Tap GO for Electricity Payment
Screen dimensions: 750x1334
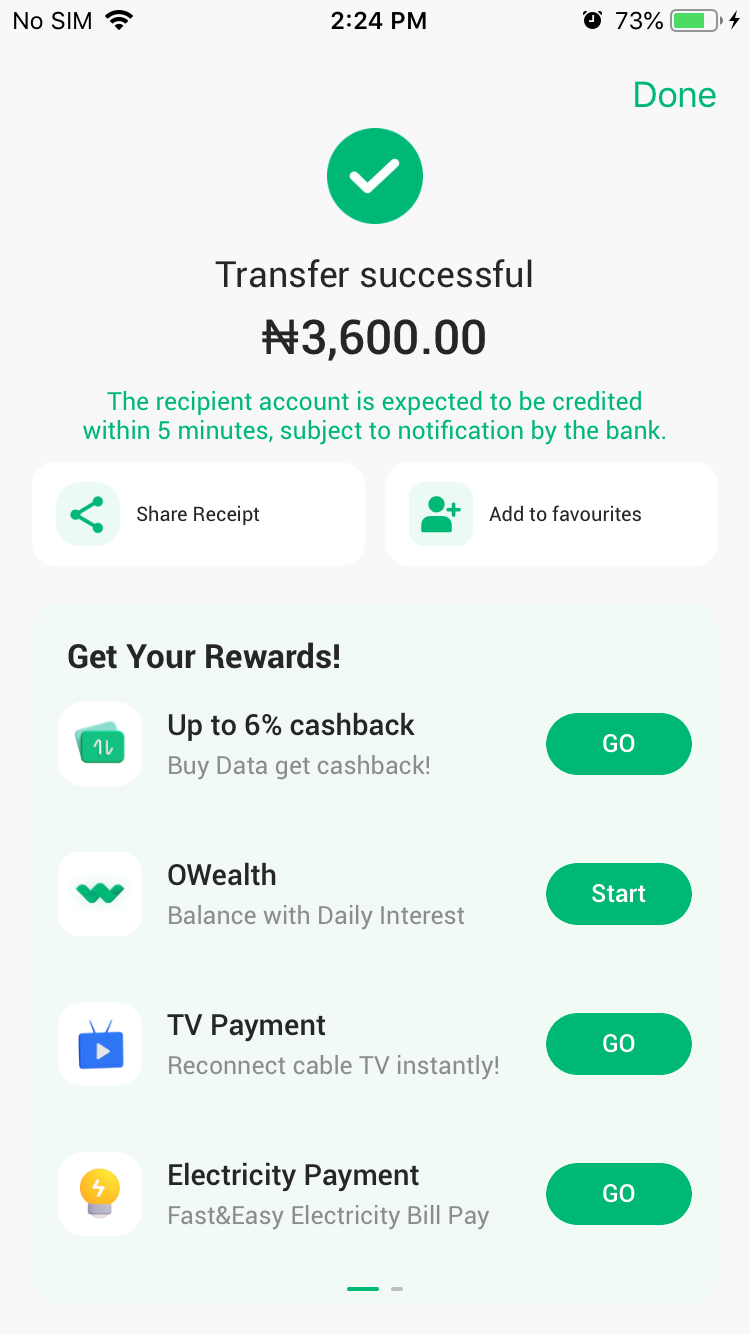pyautogui.click(x=618, y=1194)
